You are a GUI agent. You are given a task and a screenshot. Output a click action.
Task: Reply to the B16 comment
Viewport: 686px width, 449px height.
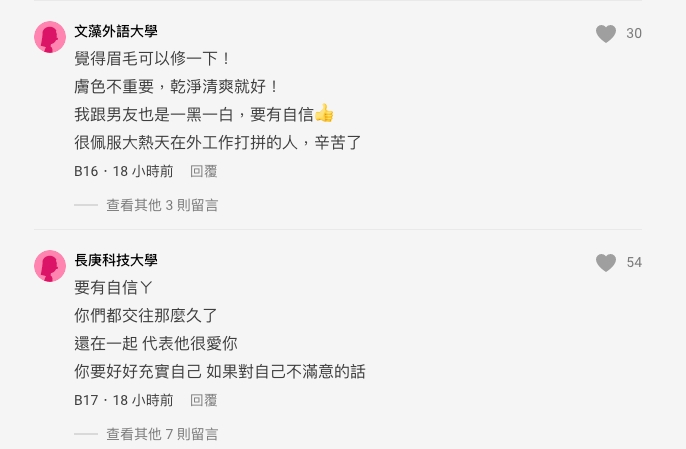coord(204,171)
